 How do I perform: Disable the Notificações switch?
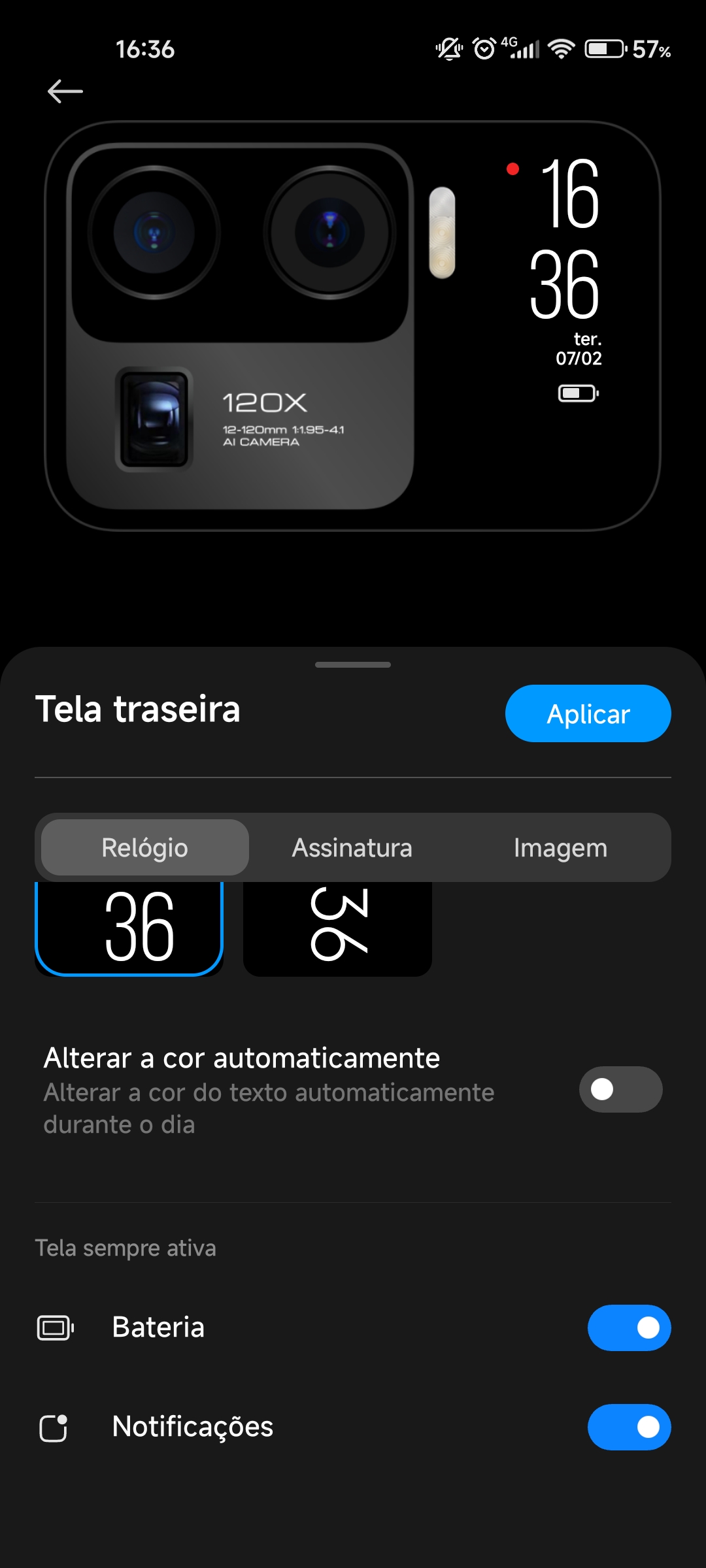[x=629, y=1427]
